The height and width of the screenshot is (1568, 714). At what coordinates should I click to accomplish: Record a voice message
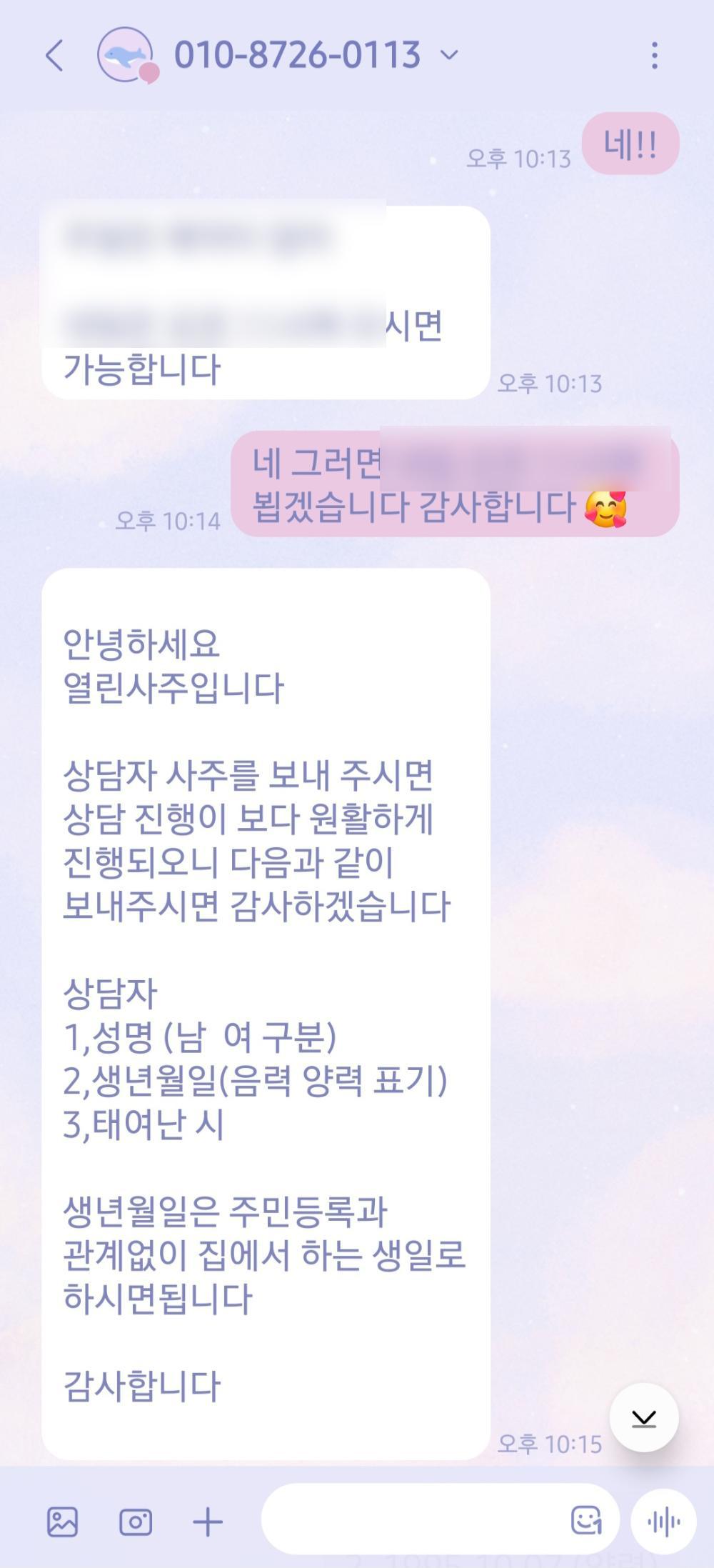663,1522
